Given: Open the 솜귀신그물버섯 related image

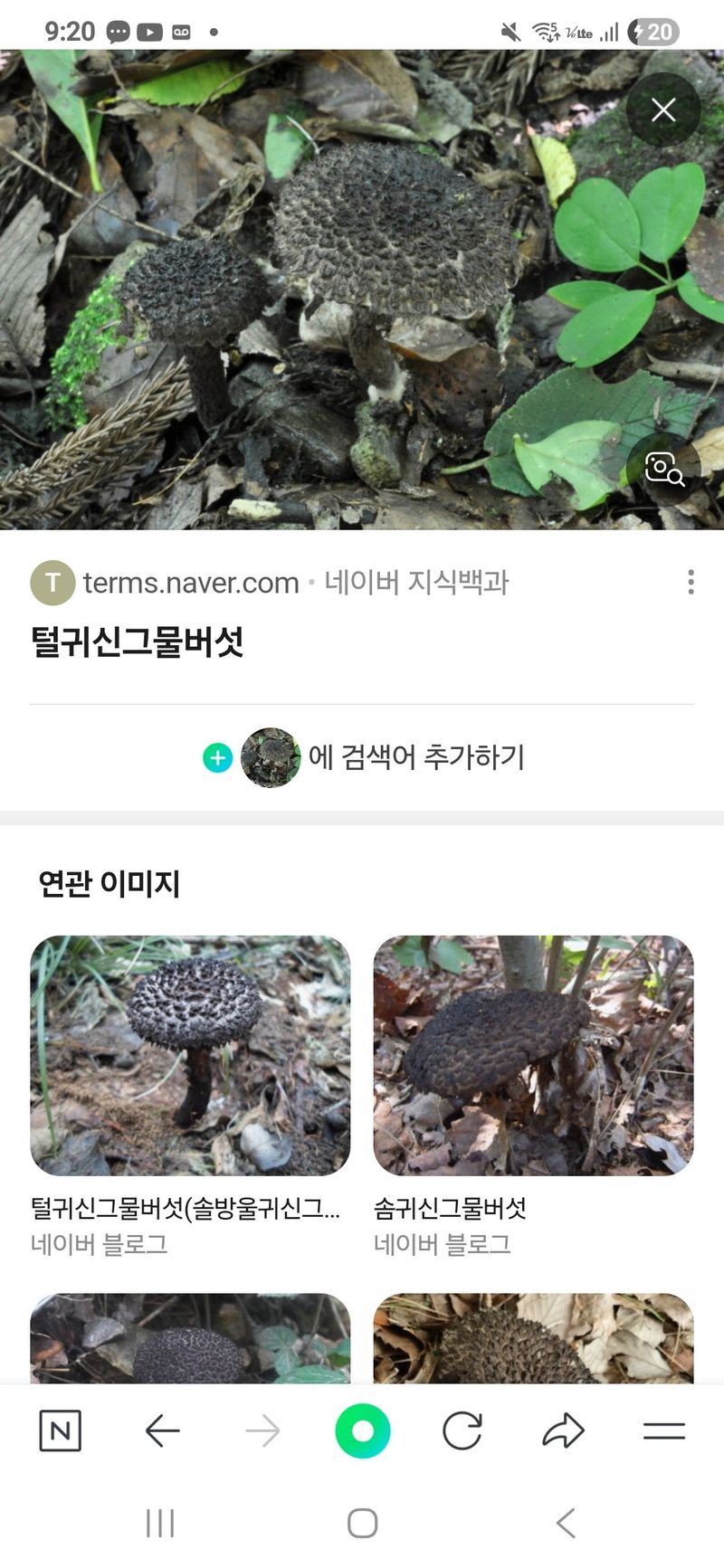Looking at the screenshot, I should pos(533,1055).
